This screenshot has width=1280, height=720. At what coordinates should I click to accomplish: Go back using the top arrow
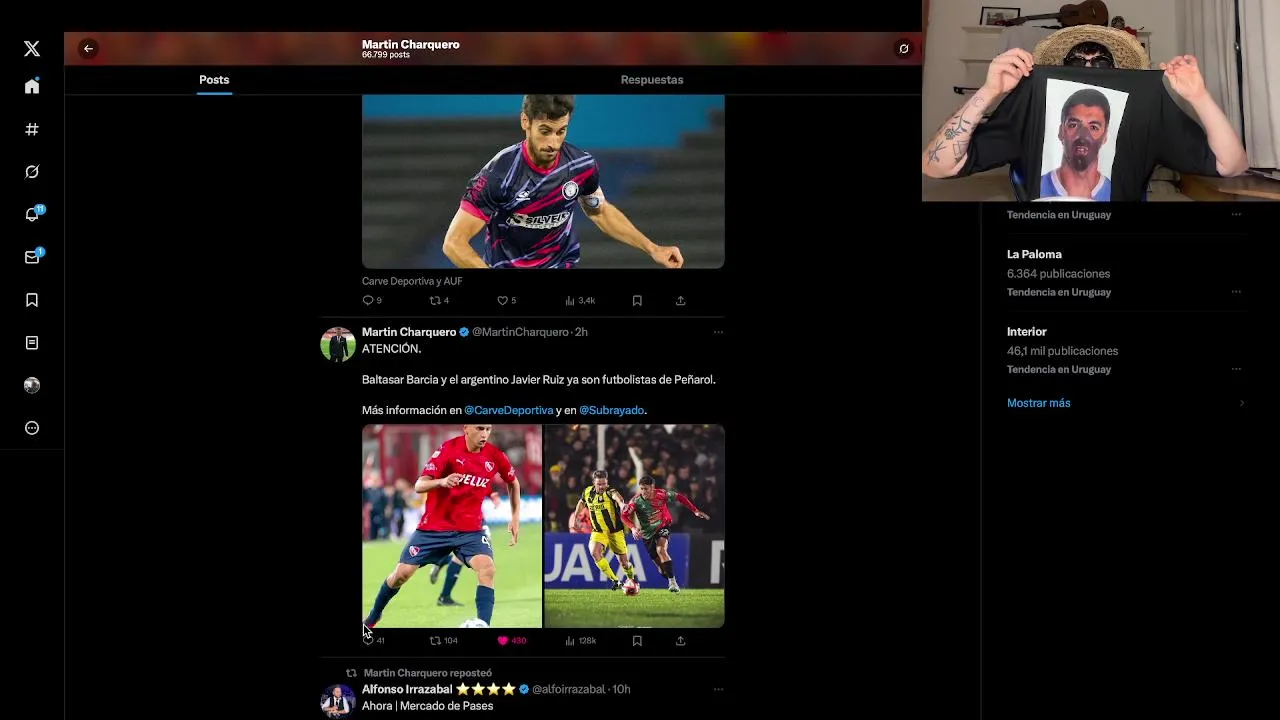(88, 48)
